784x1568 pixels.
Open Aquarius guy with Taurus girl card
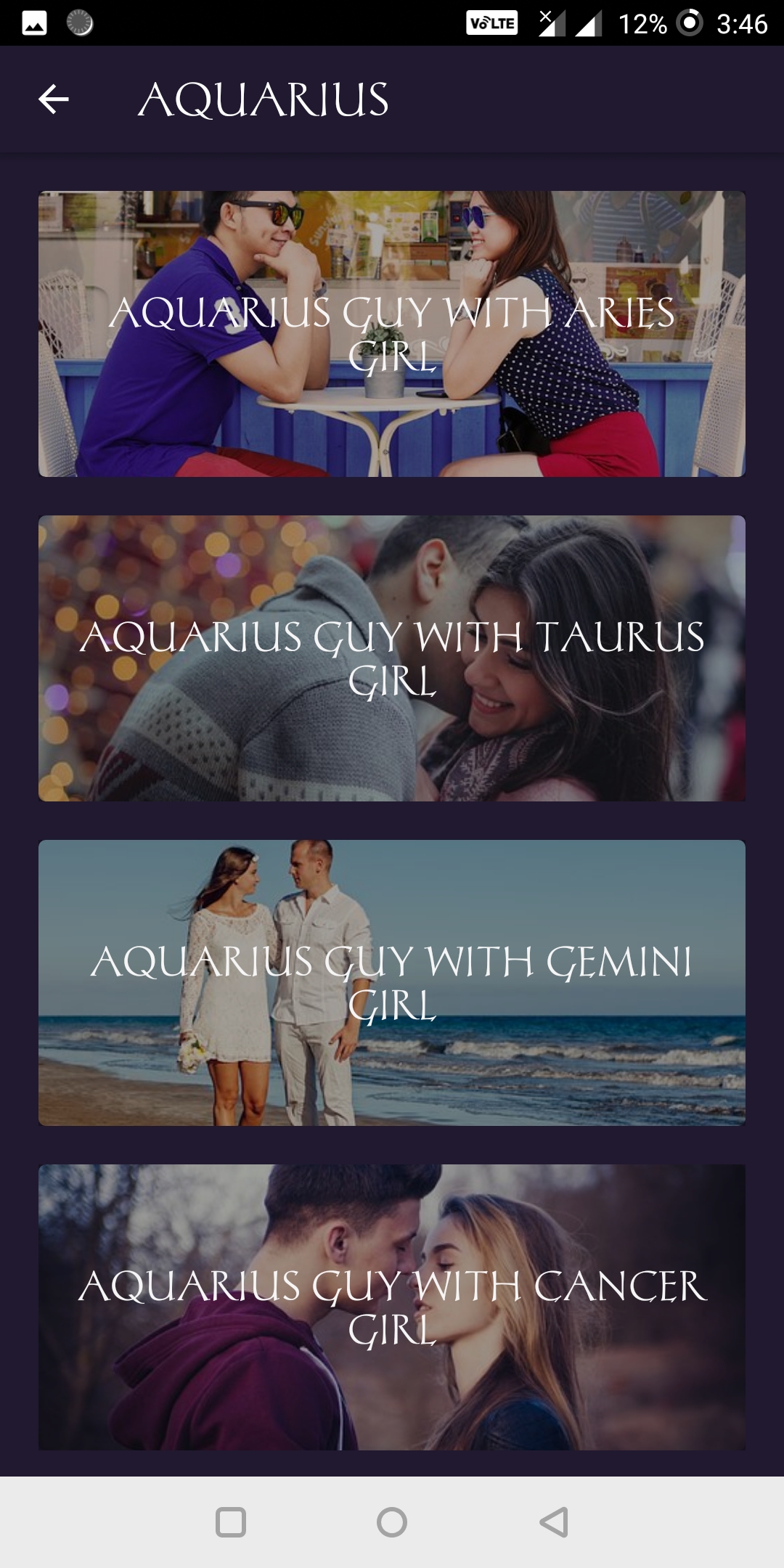[392, 658]
